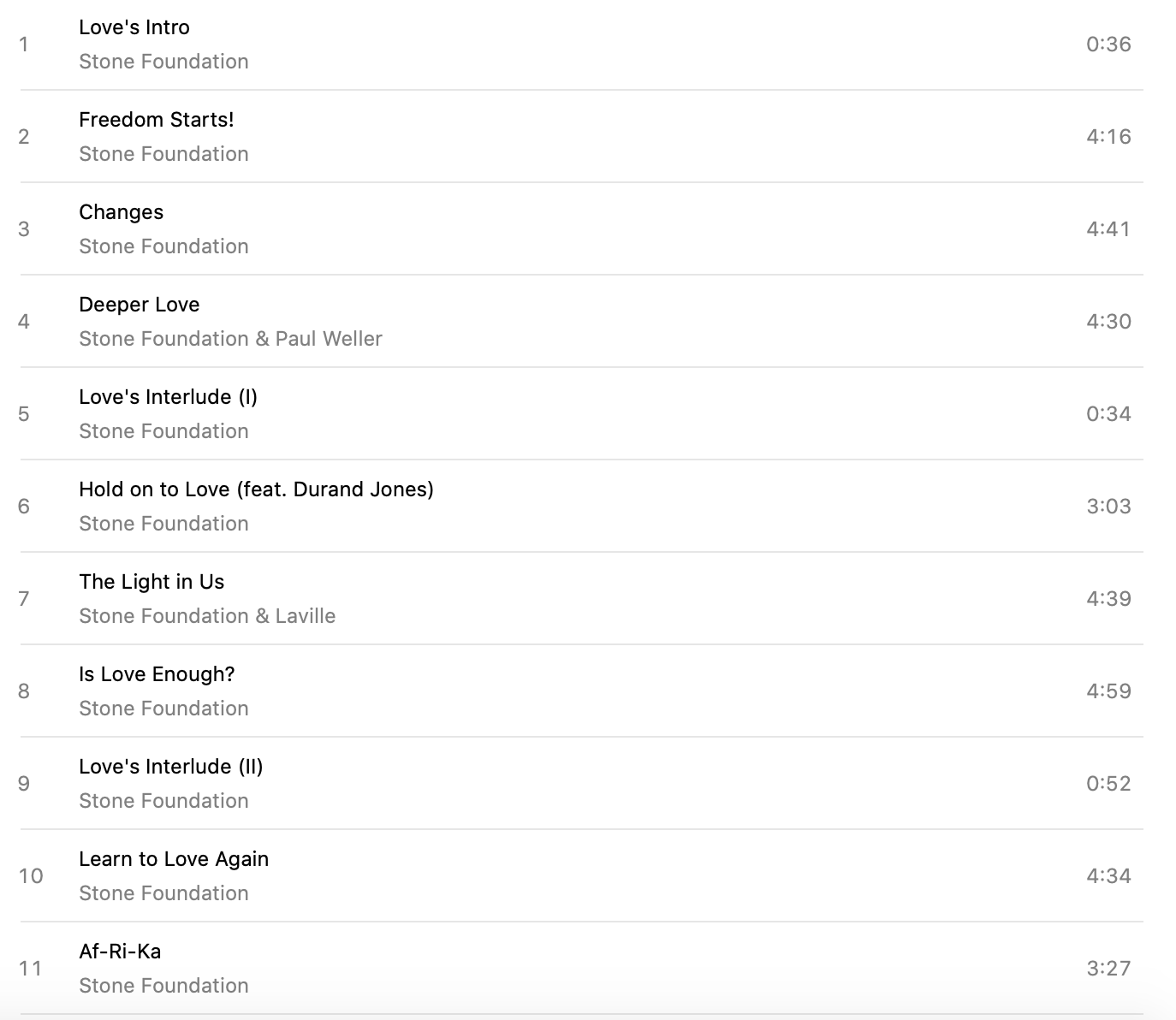The height and width of the screenshot is (1020, 1176).
Task: Select Love's Interlude (II)
Action: (170, 767)
